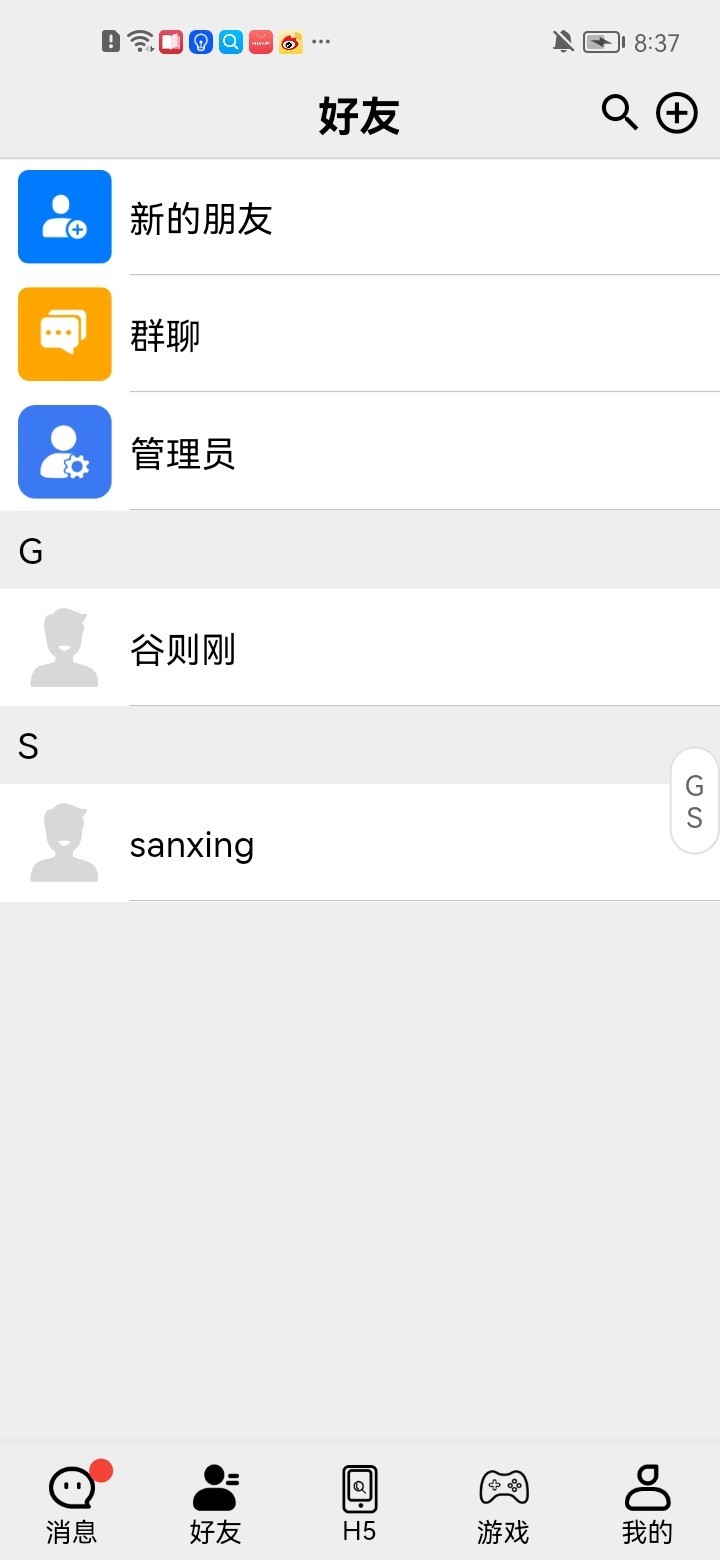Open 新的朋友 (new friends)

[360, 217]
